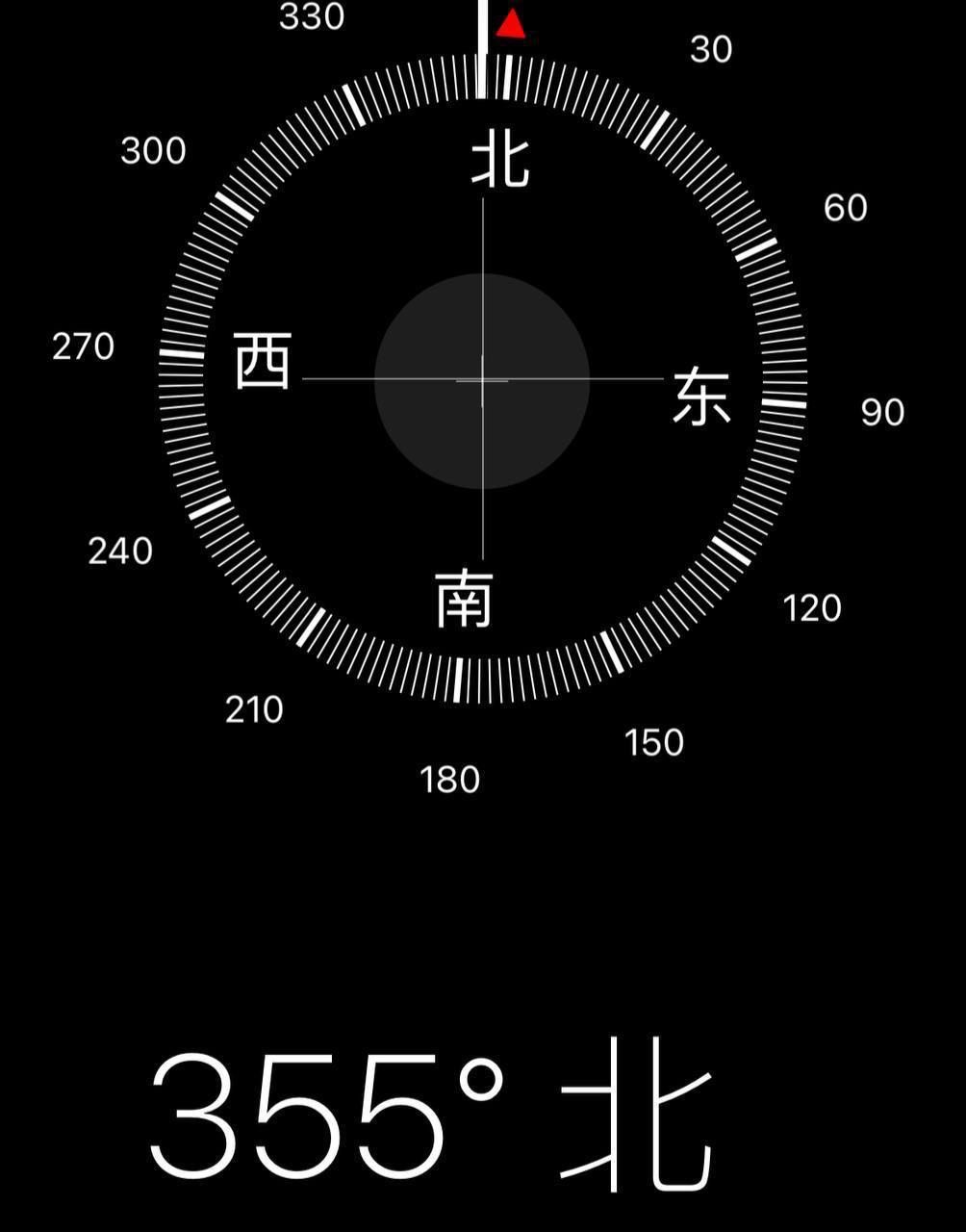The width and height of the screenshot is (966, 1232).
Task: Tap the compass dial to lock the heading
Action: pos(482,380)
